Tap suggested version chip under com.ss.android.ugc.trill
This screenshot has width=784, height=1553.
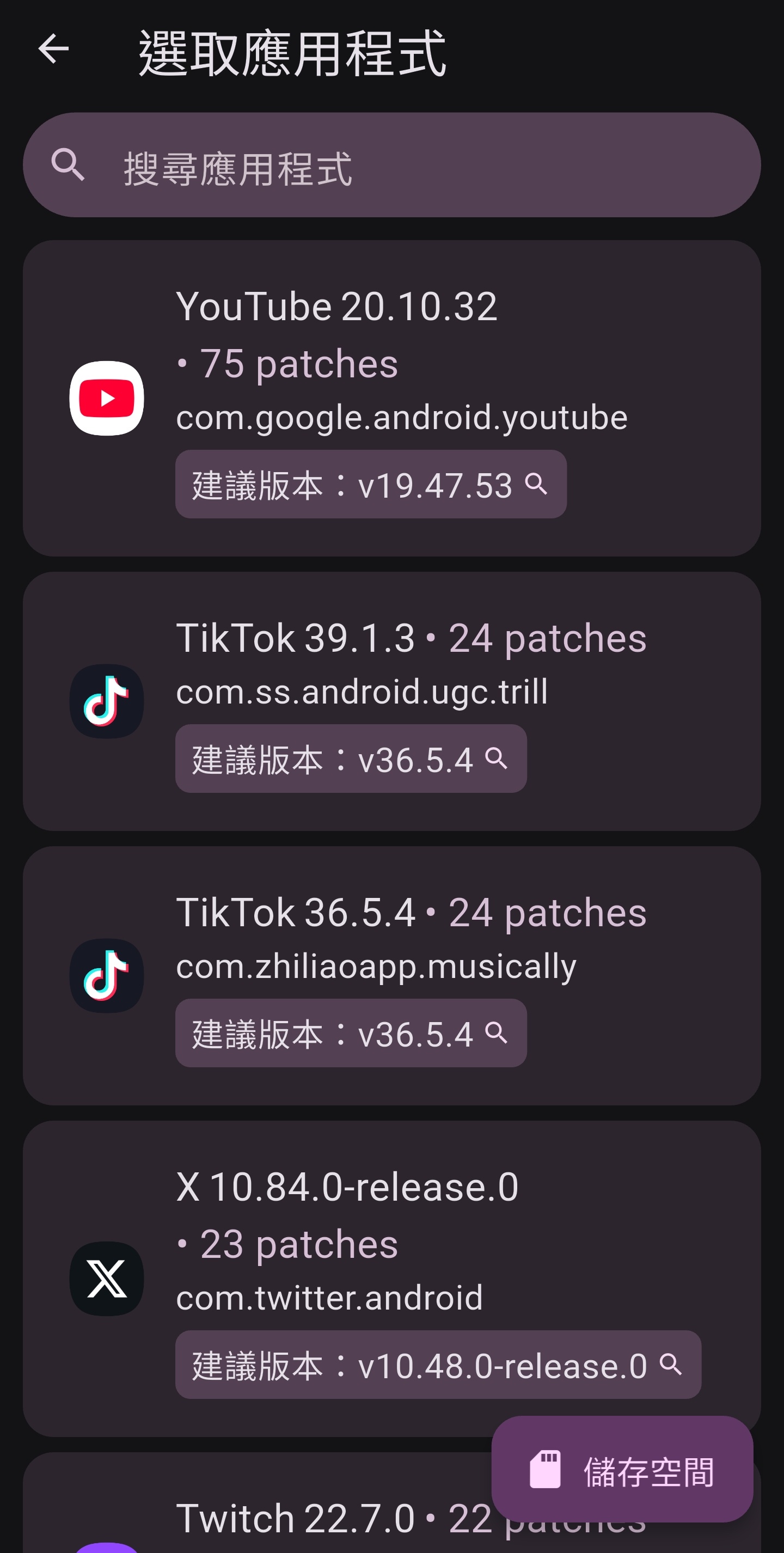tap(351, 759)
